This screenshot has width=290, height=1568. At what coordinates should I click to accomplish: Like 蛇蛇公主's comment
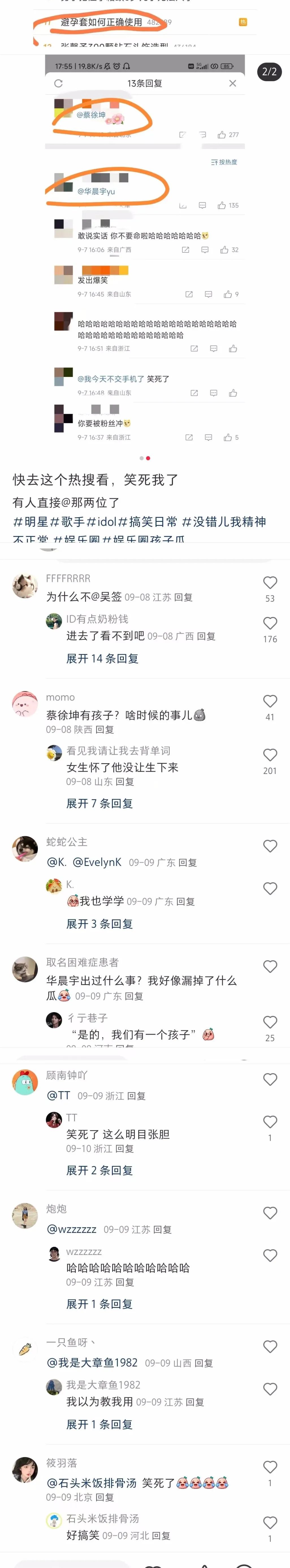click(x=270, y=846)
